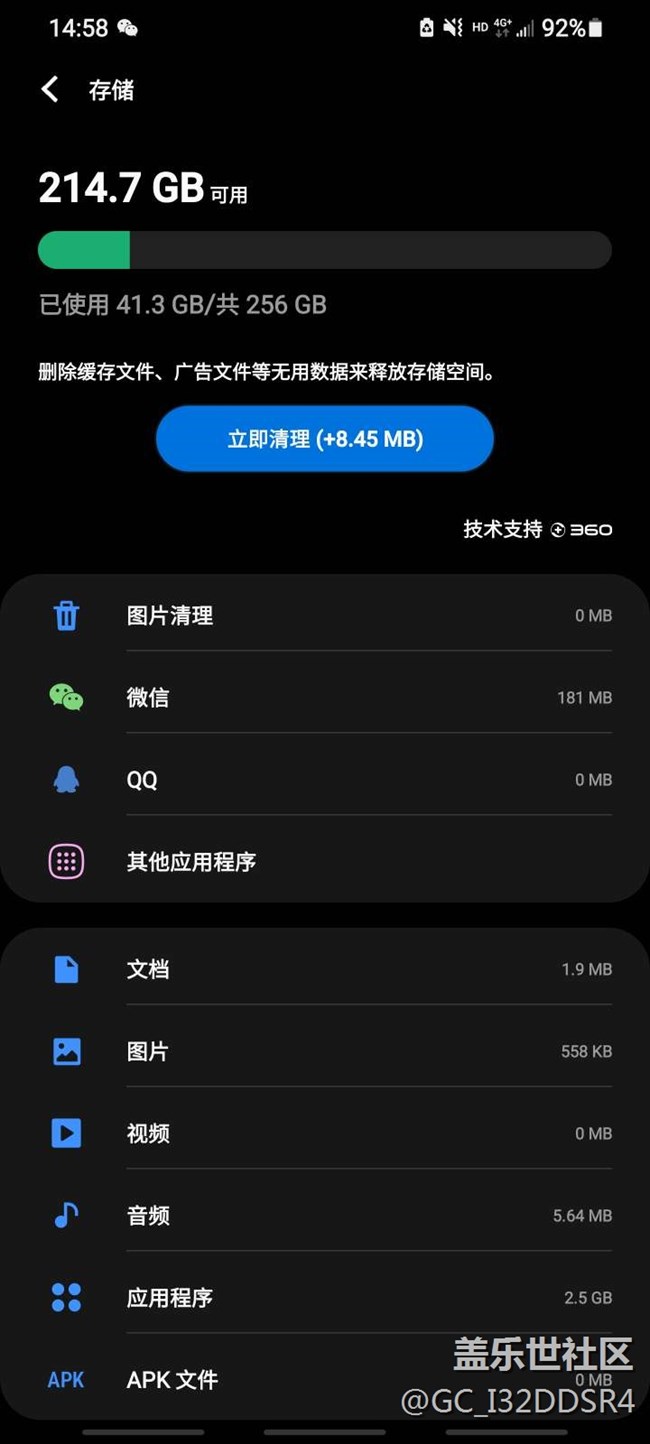Open 其他应用程序
Viewport: 650px width, 1444px height.
tap(325, 861)
